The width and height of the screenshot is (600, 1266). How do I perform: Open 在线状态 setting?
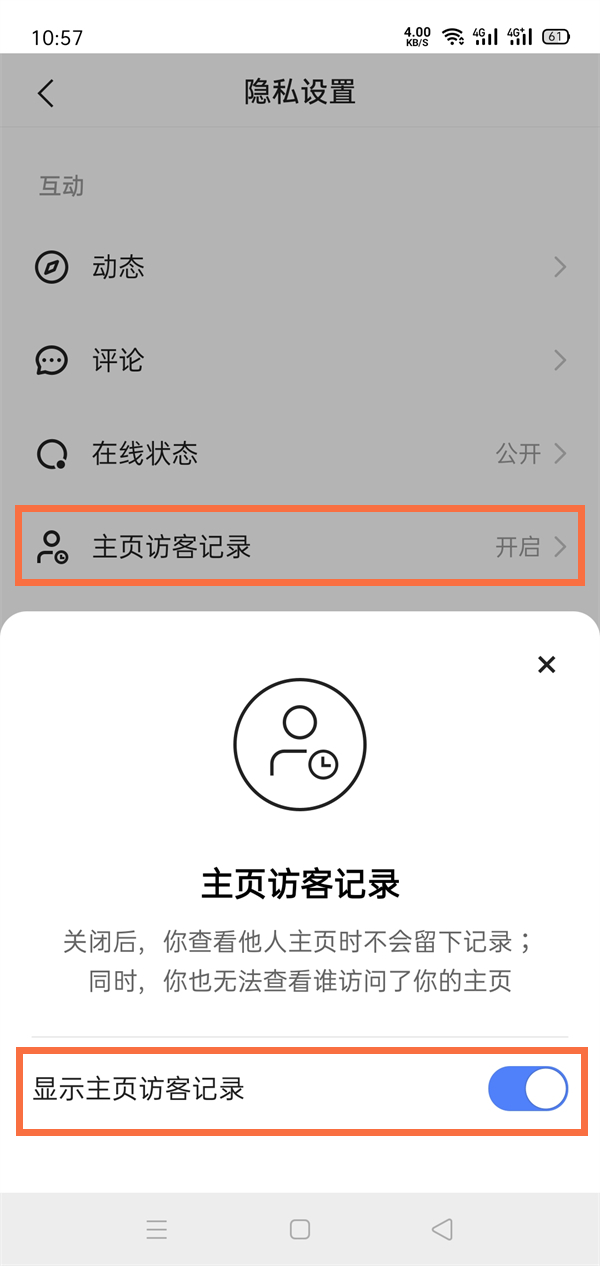coord(300,454)
